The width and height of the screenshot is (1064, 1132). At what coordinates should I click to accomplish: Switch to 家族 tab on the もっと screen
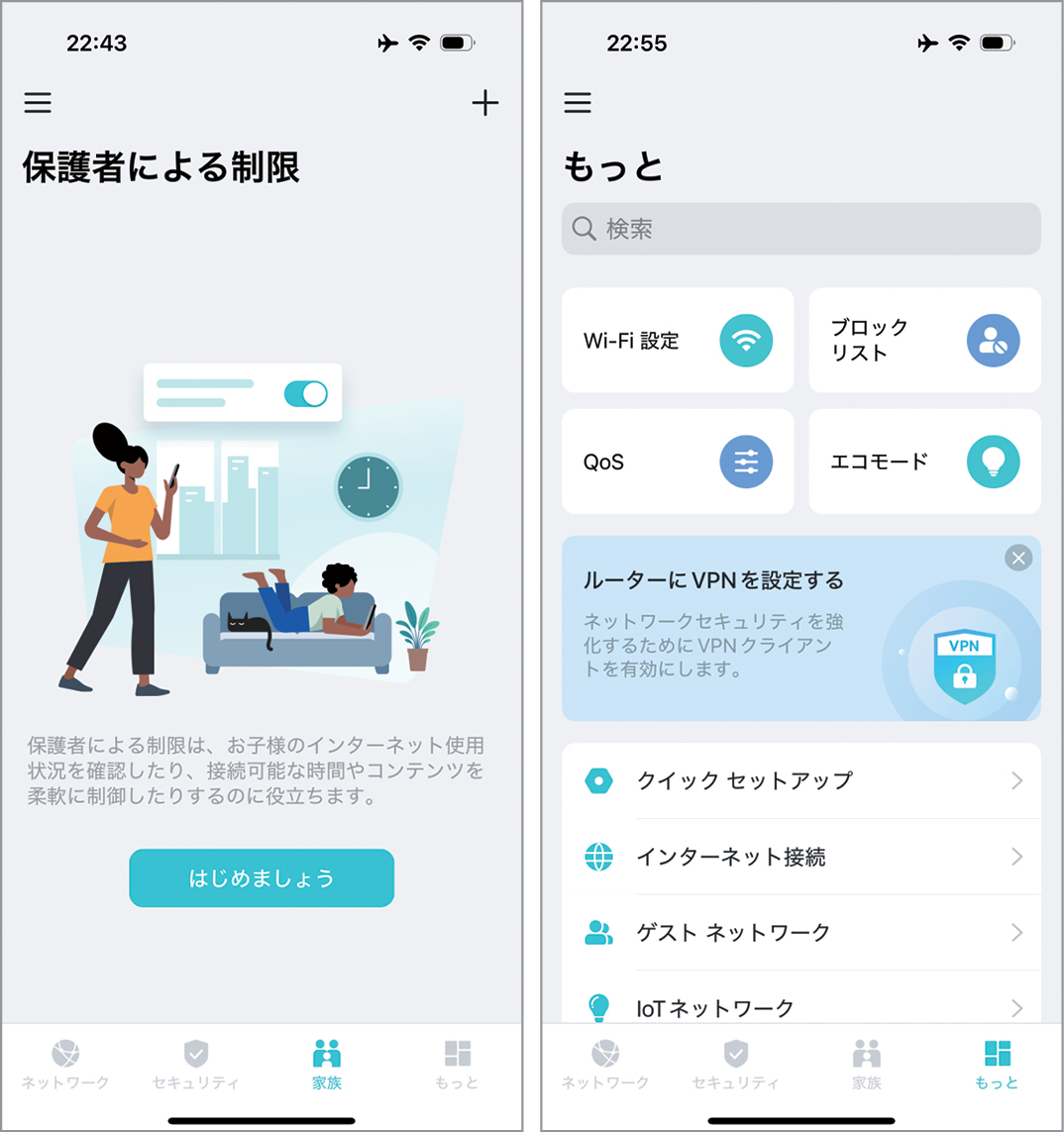click(x=867, y=1065)
